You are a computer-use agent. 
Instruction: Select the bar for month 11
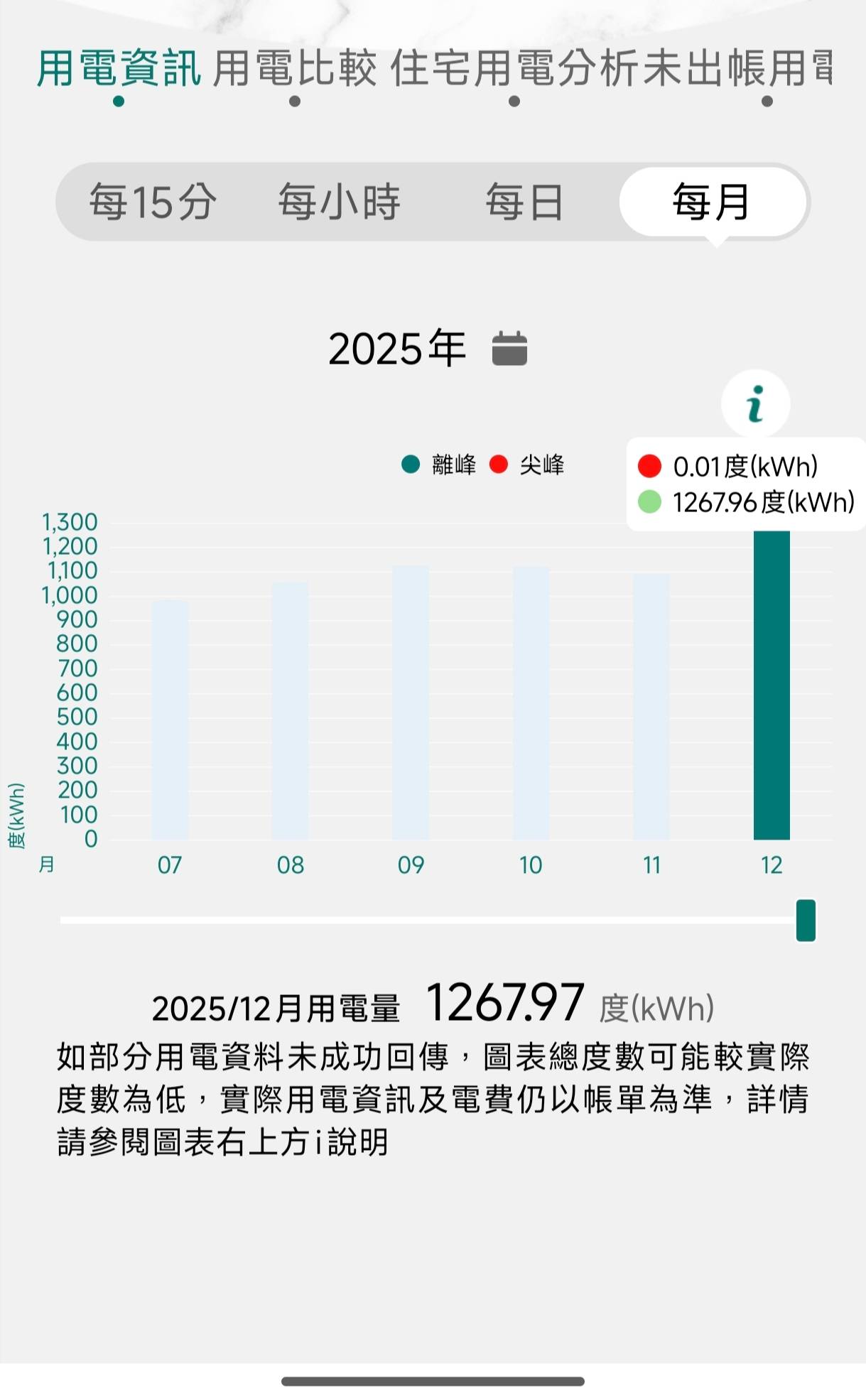[x=651, y=706]
